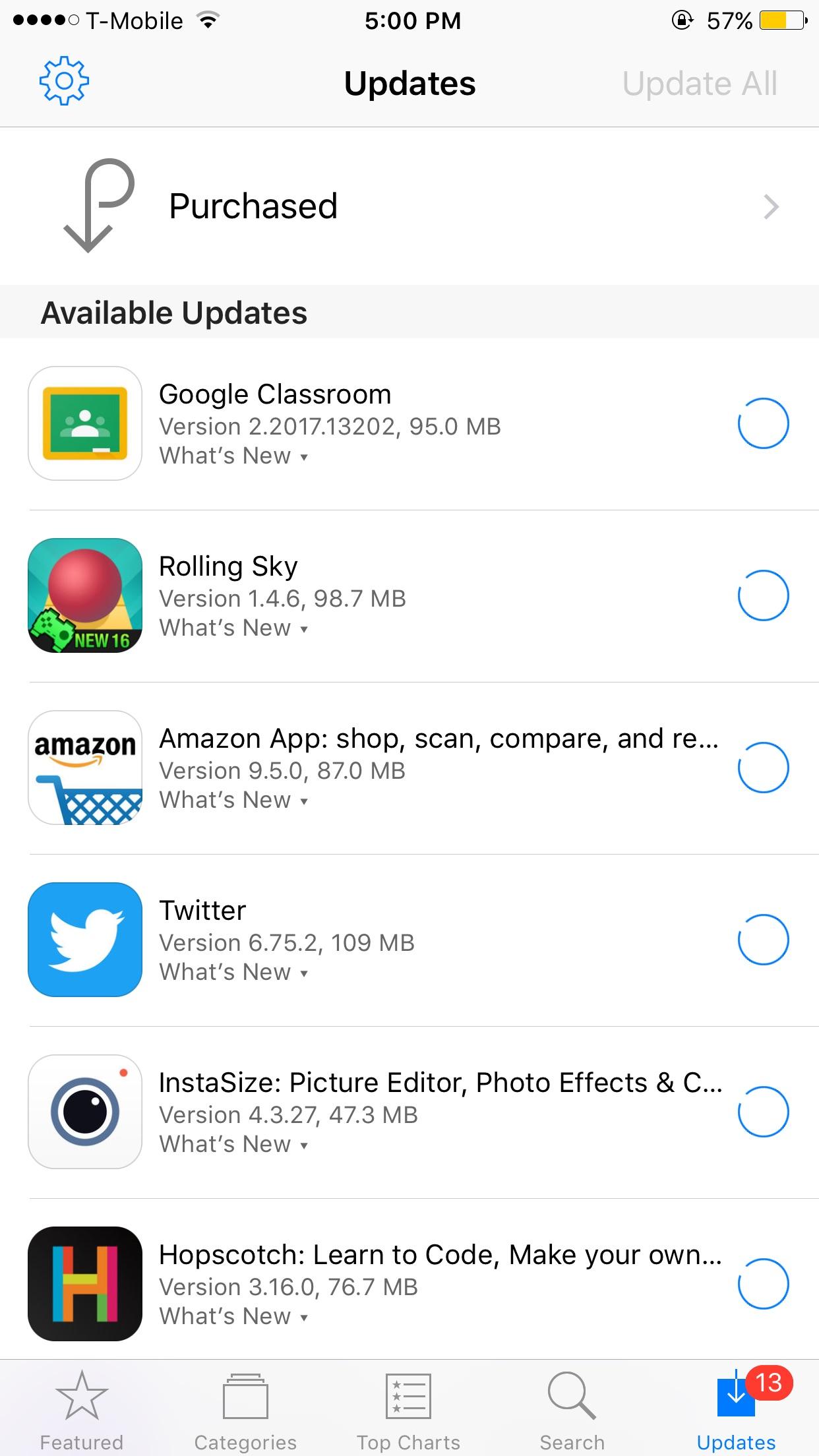This screenshot has width=819, height=1456.
Task: Tap the Update All button
Action: [x=701, y=83]
